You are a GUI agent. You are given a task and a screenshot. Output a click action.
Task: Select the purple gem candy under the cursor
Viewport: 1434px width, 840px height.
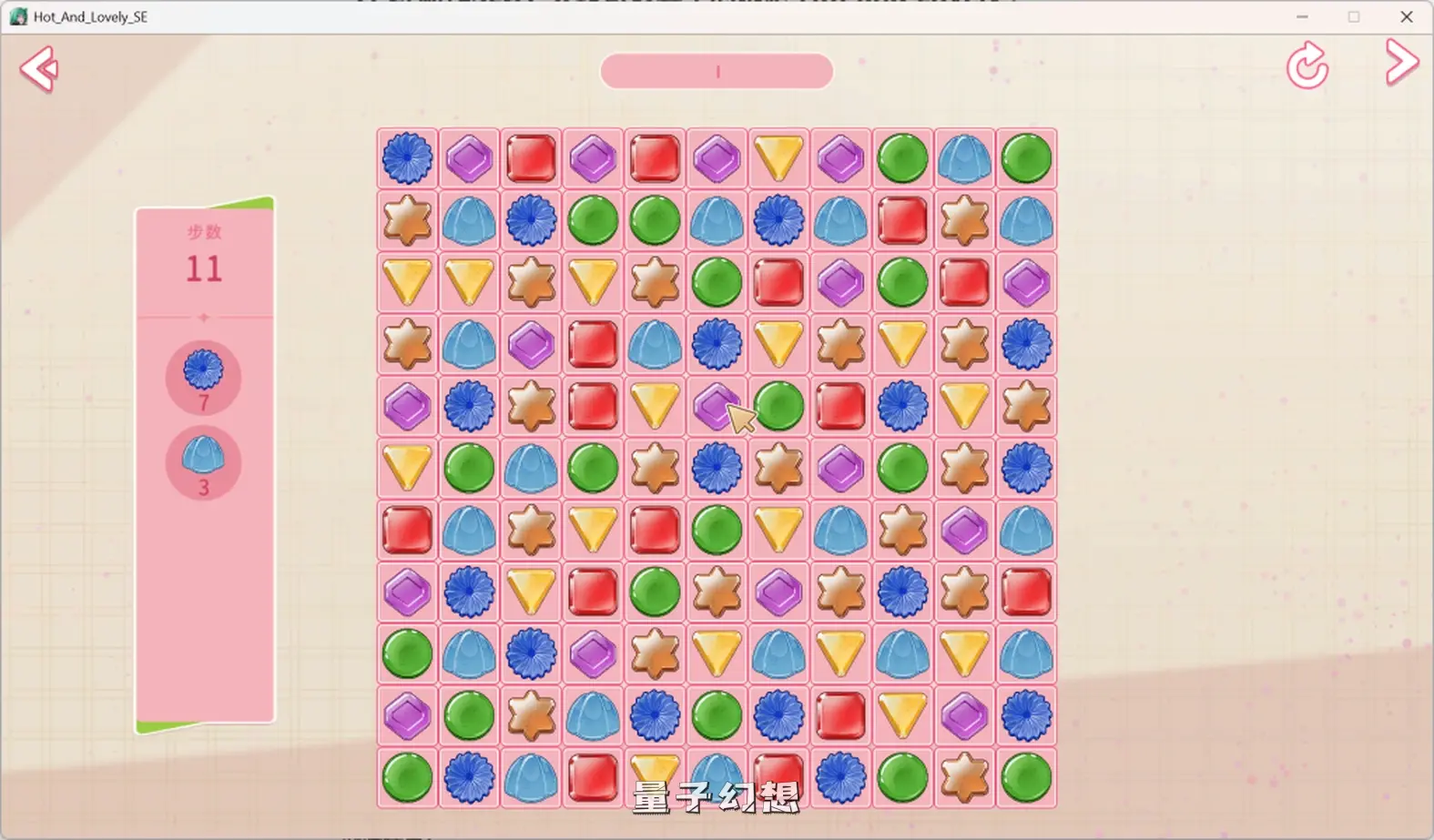pyautogui.click(x=715, y=405)
